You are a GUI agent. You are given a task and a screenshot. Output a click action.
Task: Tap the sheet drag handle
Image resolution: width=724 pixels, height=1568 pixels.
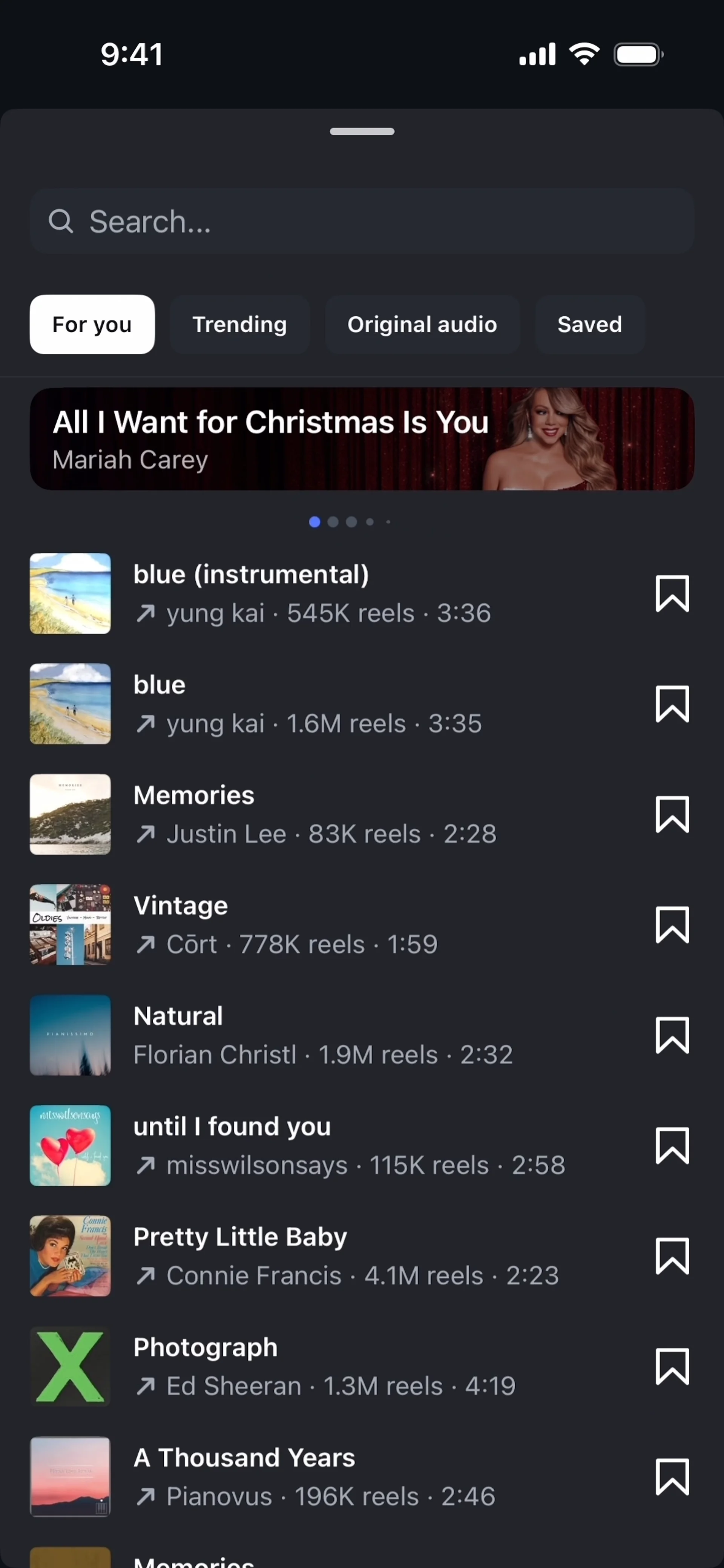click(x=362, y=132)
